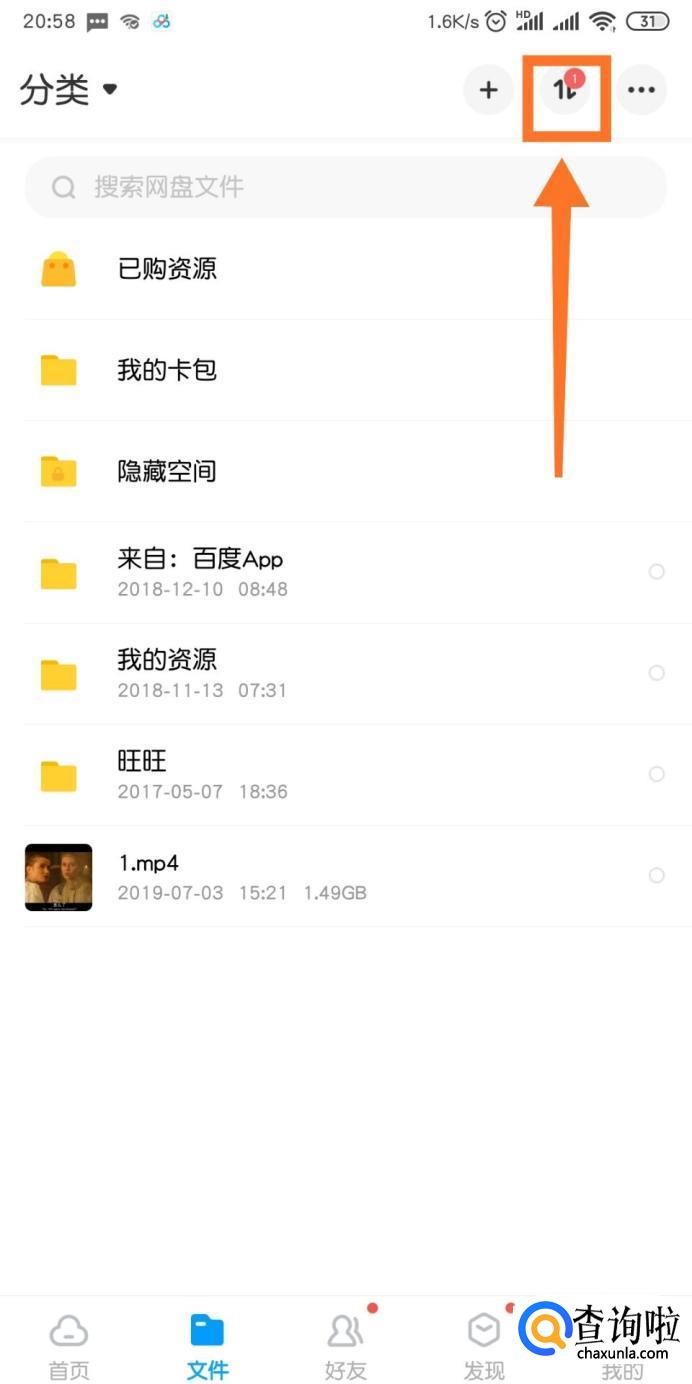
Task: Open the 隐藏空间 folder
Action: pyautogui.click(x=167, y=472)
